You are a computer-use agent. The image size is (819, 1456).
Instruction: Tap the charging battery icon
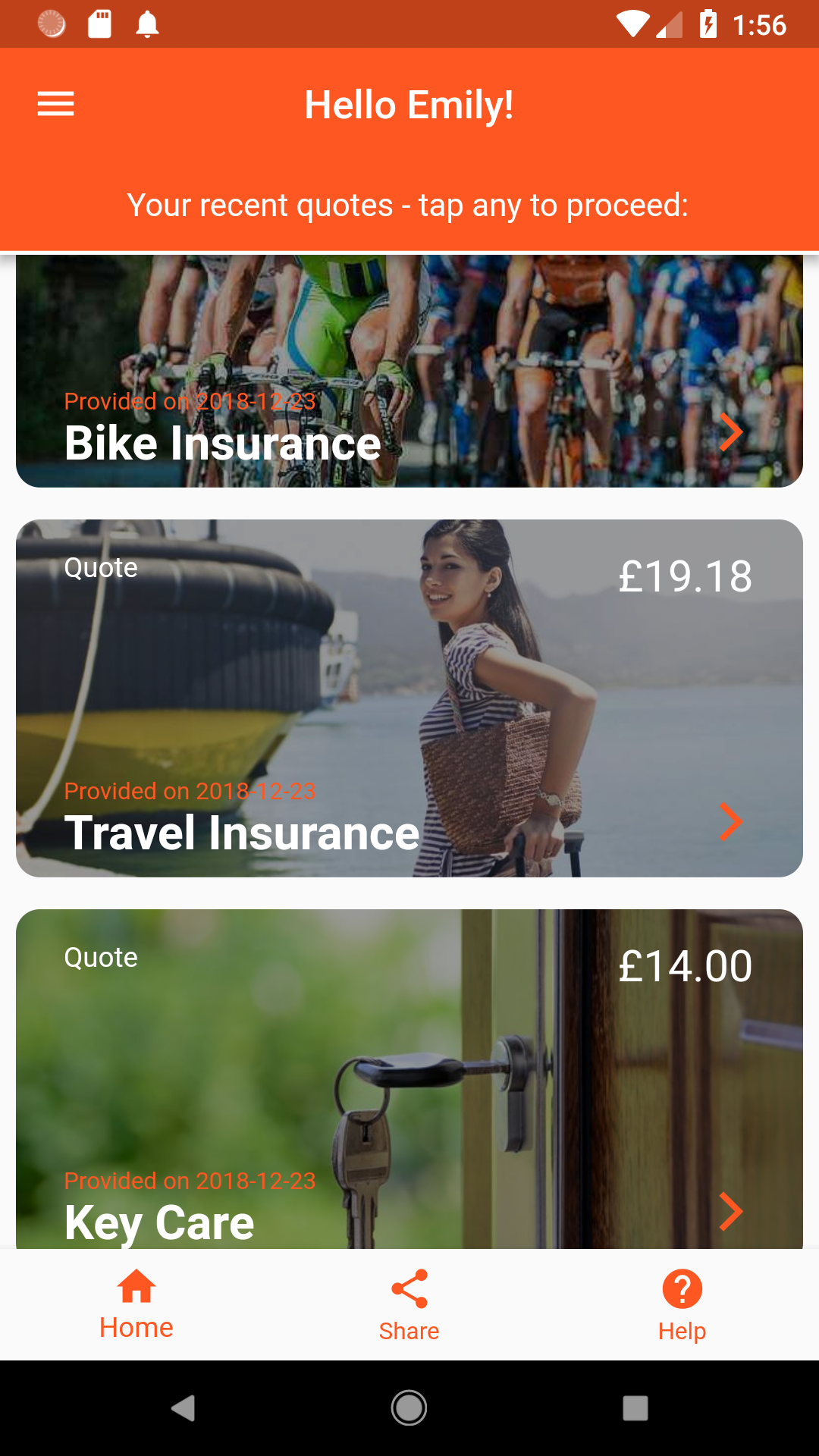(x=708, y=24)
